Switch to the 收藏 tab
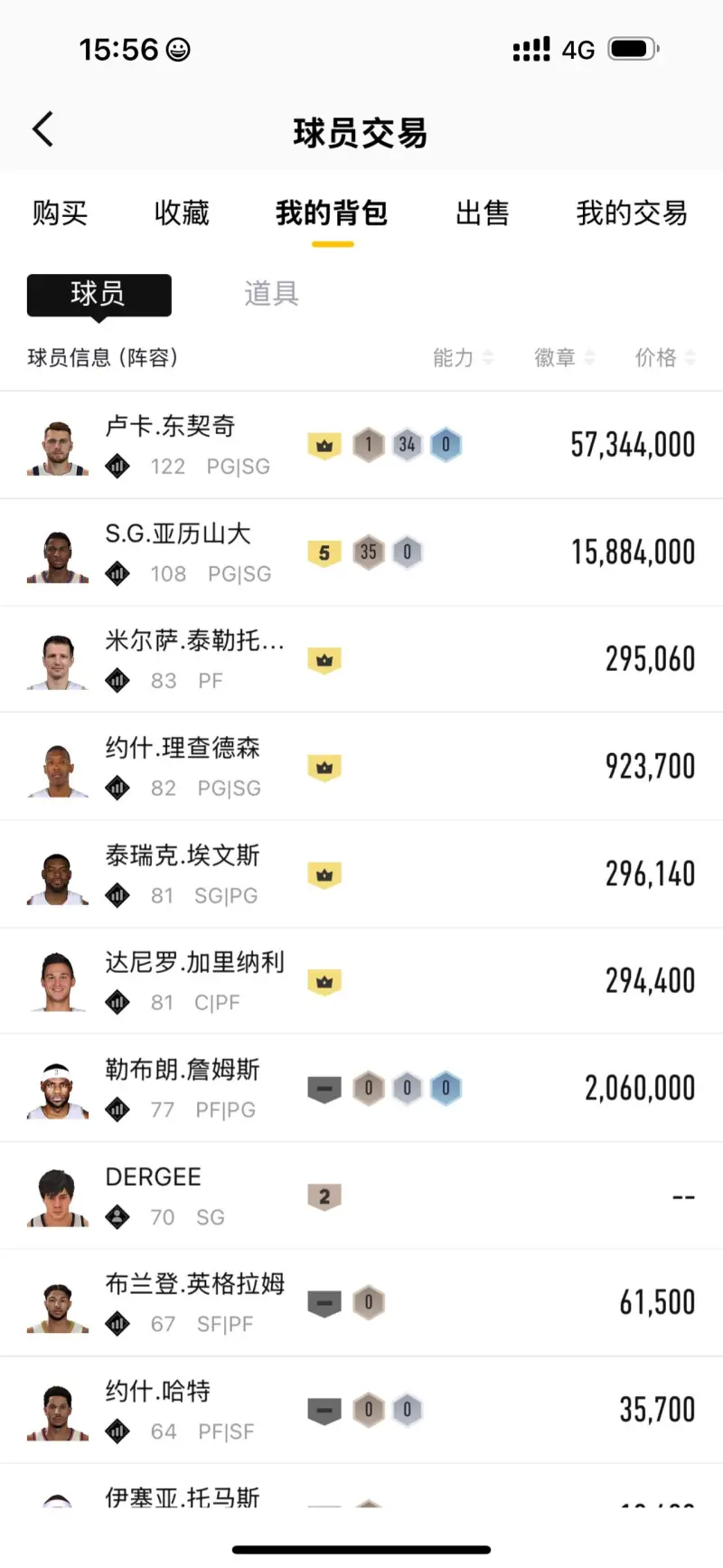 coord(182,213)
